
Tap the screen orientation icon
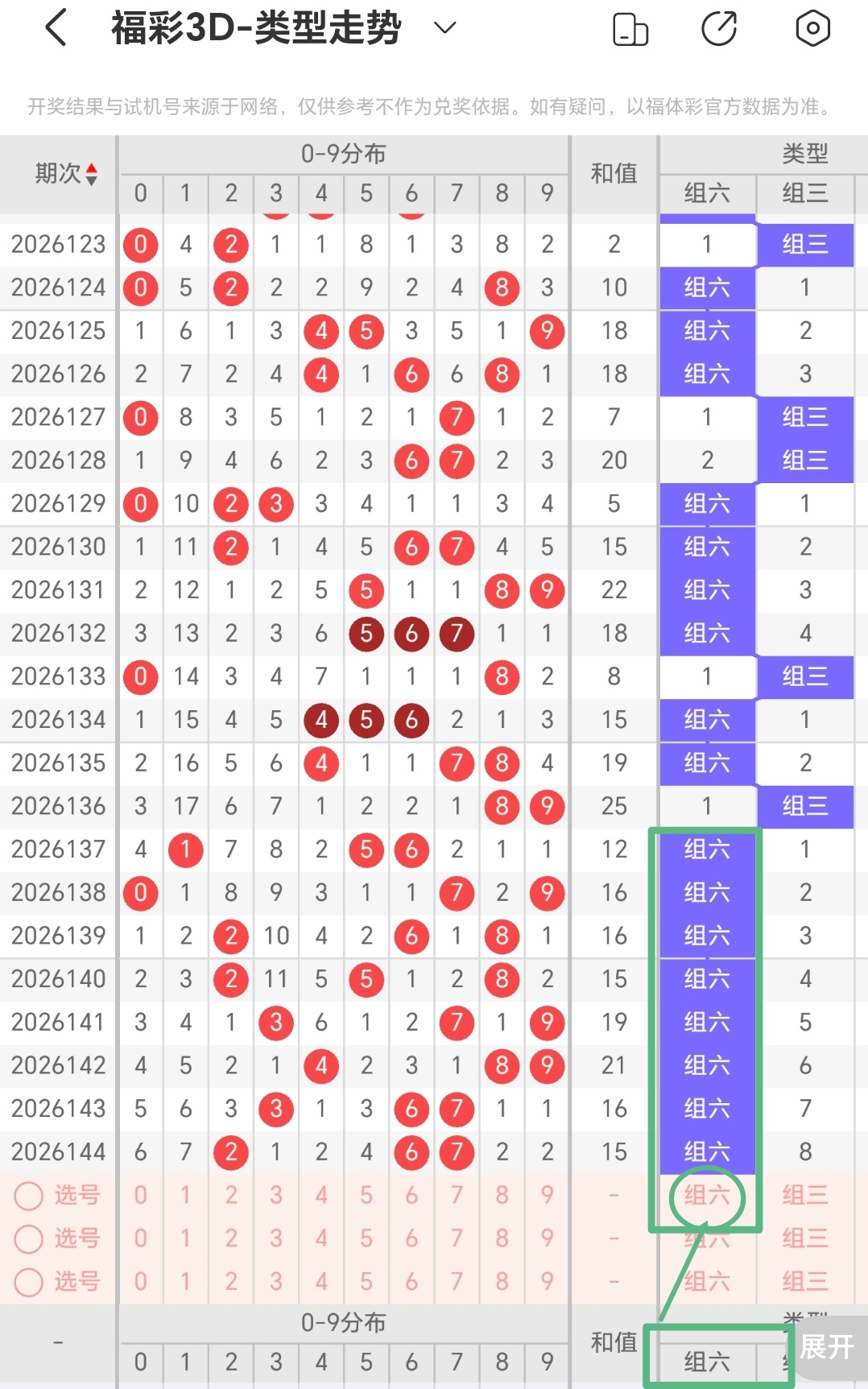click(630, 29)
